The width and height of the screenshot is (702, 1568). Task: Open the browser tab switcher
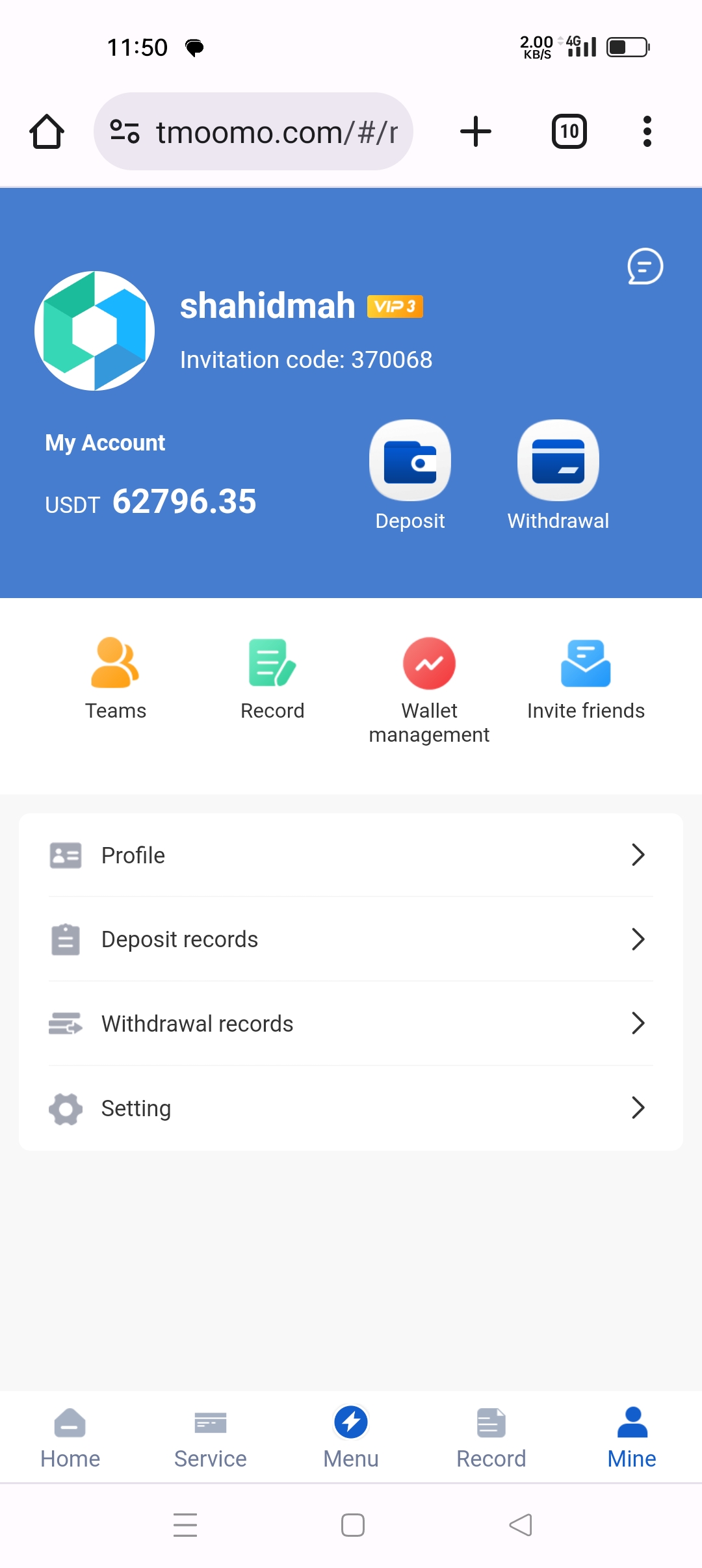[569, 131]
